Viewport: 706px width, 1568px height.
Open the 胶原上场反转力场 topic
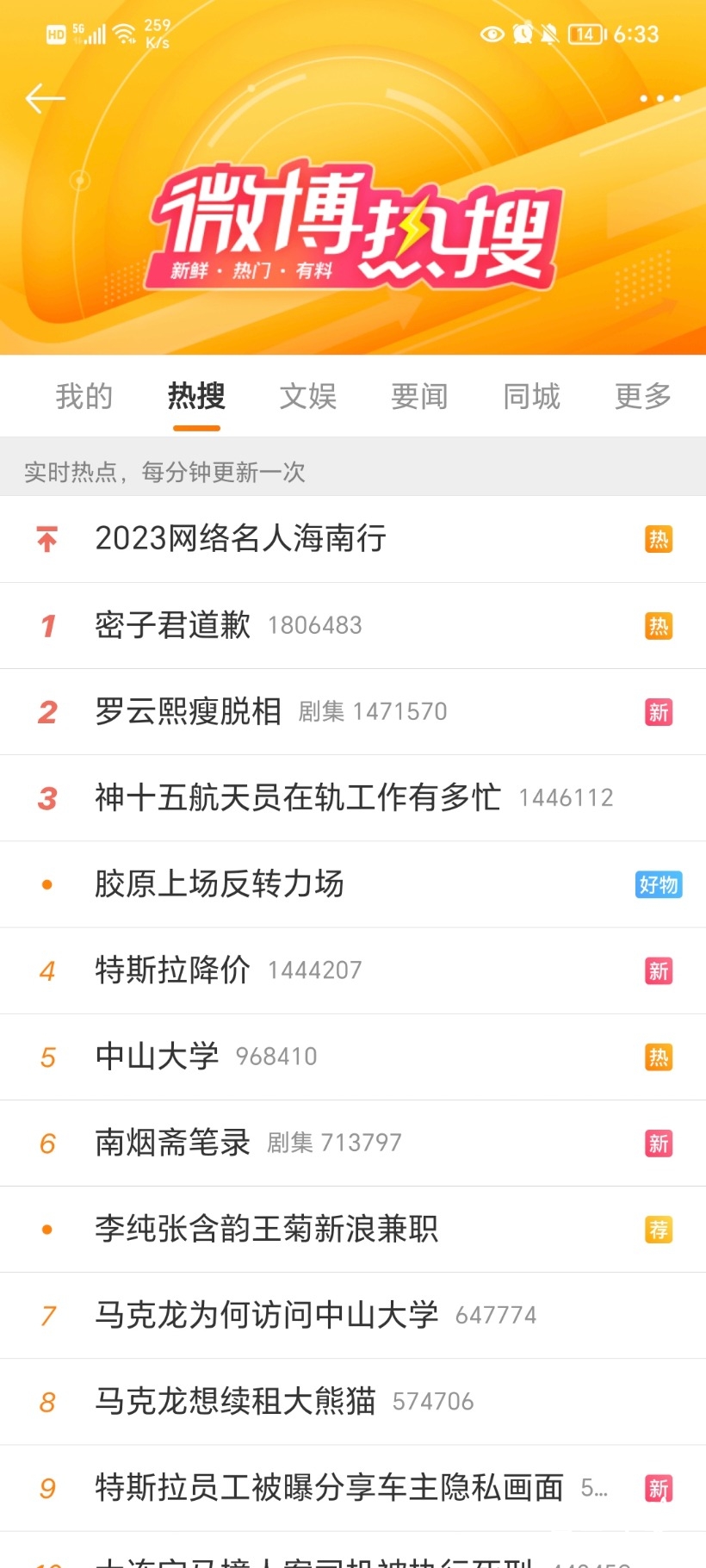click(220, 883)
